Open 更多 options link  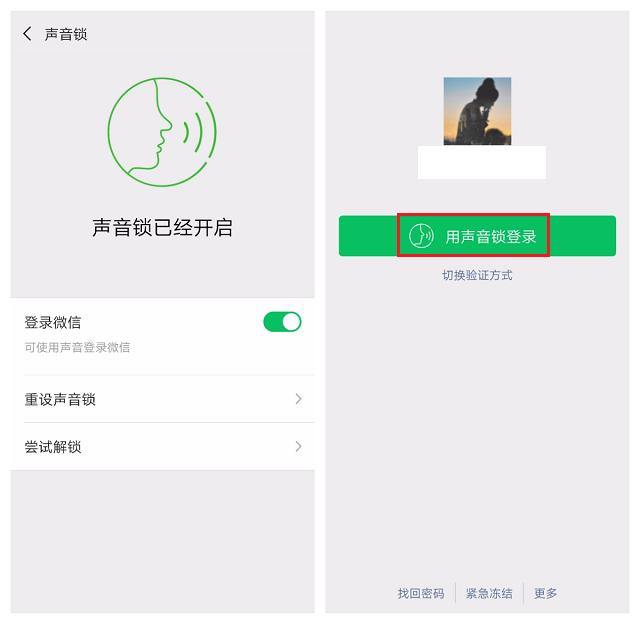pos(546,593)
